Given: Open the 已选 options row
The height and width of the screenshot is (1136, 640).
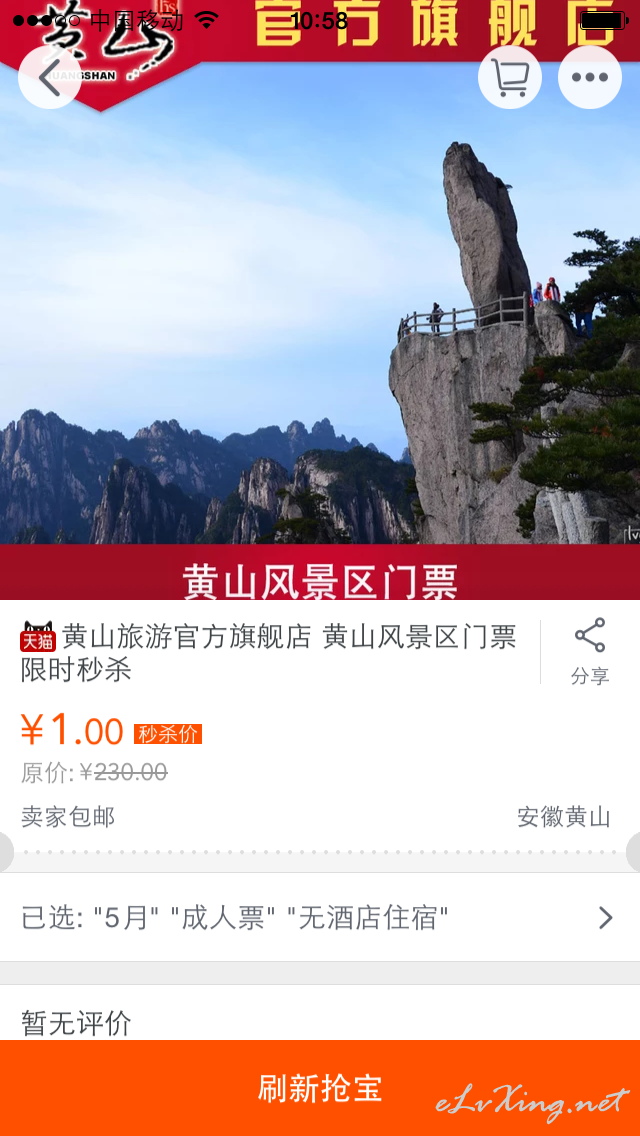Looking at the screenshot, I should (320, 918).
